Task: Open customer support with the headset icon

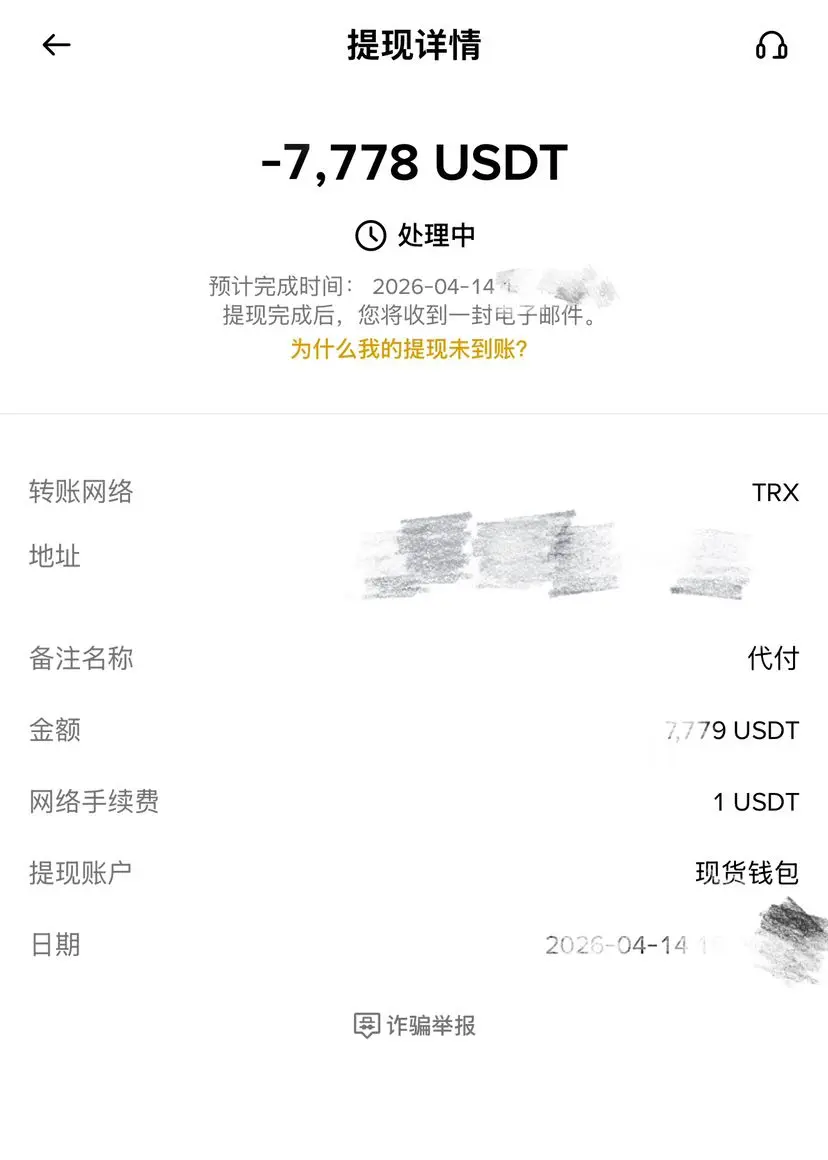Action: [771, 44]
